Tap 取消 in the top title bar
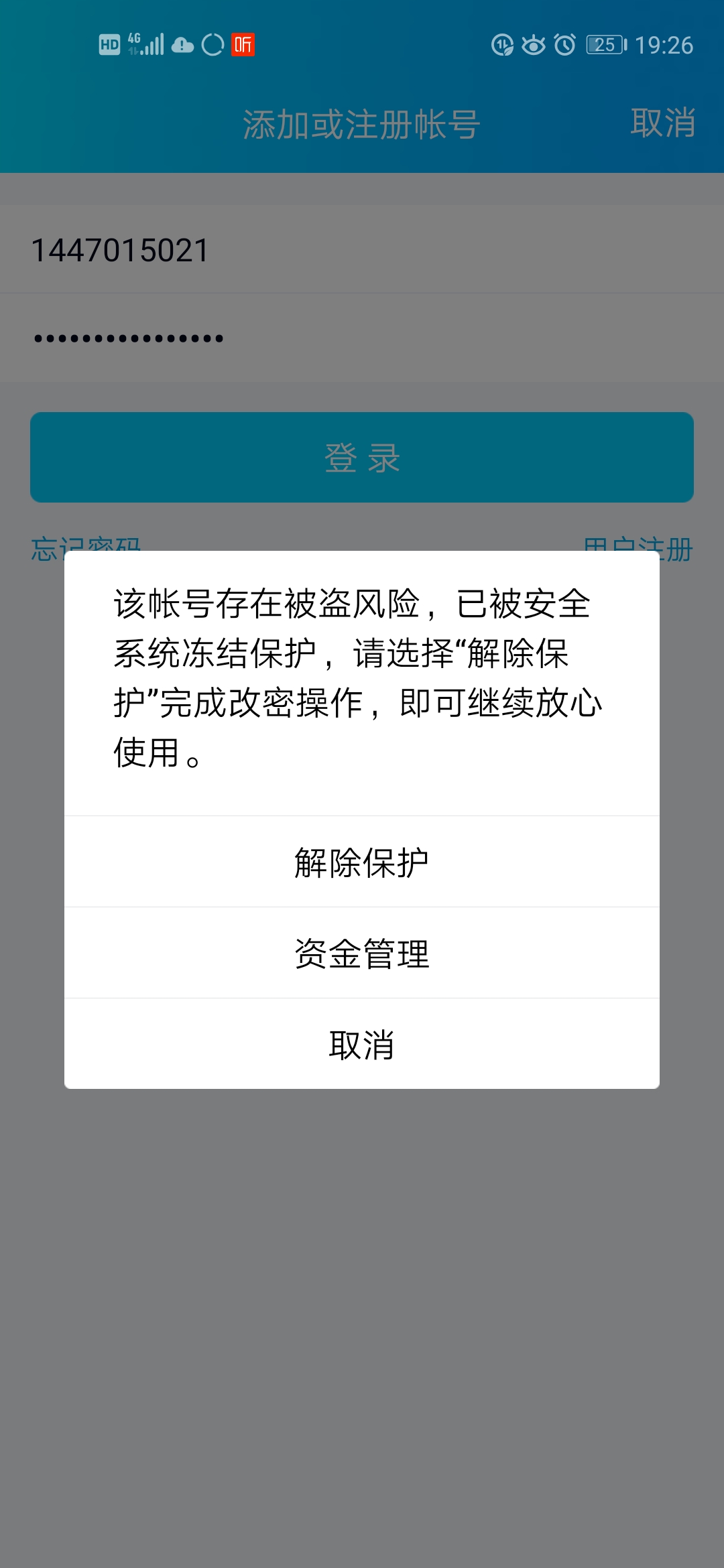The image size is (724, 1568). pos(662,123)
